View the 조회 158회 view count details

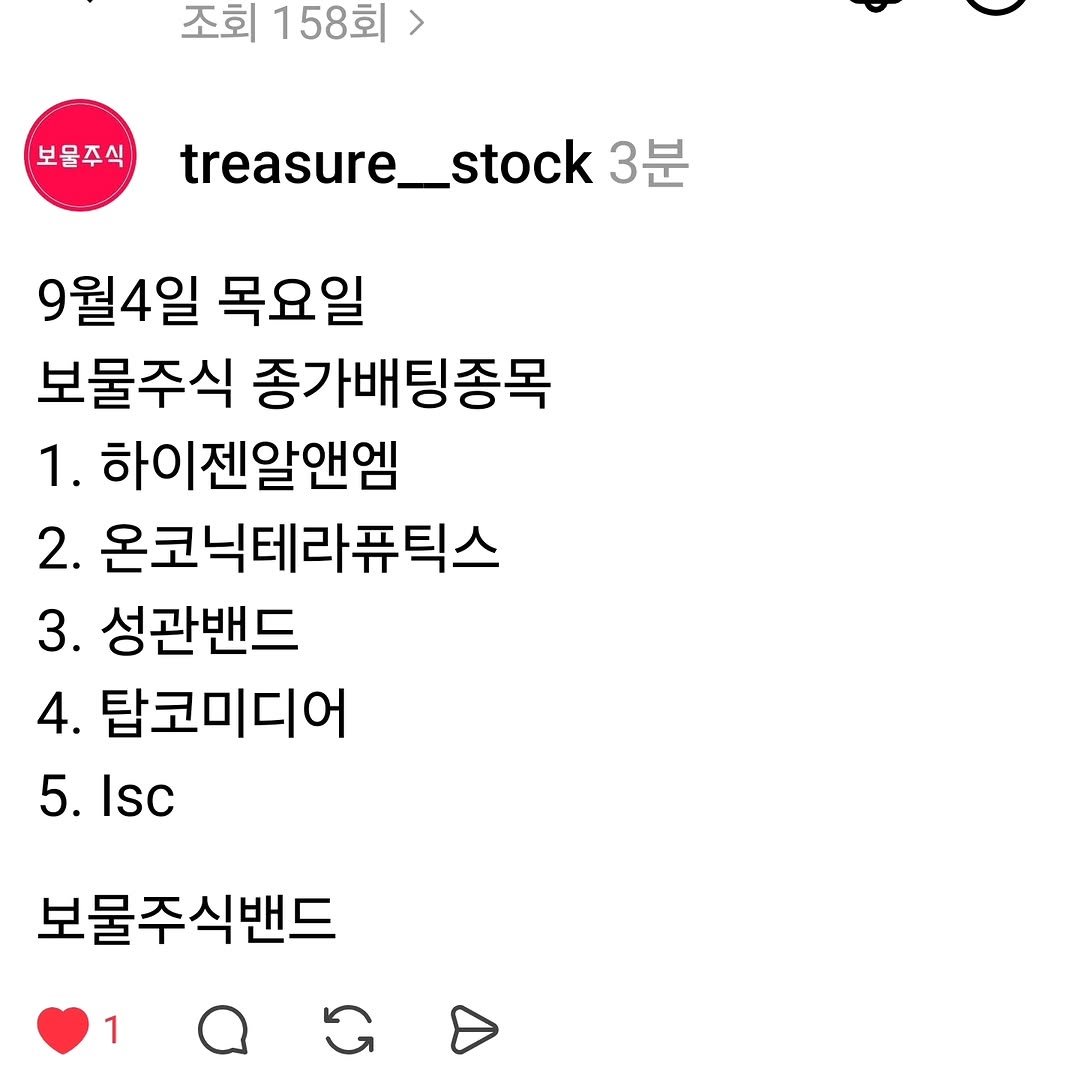[302, 22]
